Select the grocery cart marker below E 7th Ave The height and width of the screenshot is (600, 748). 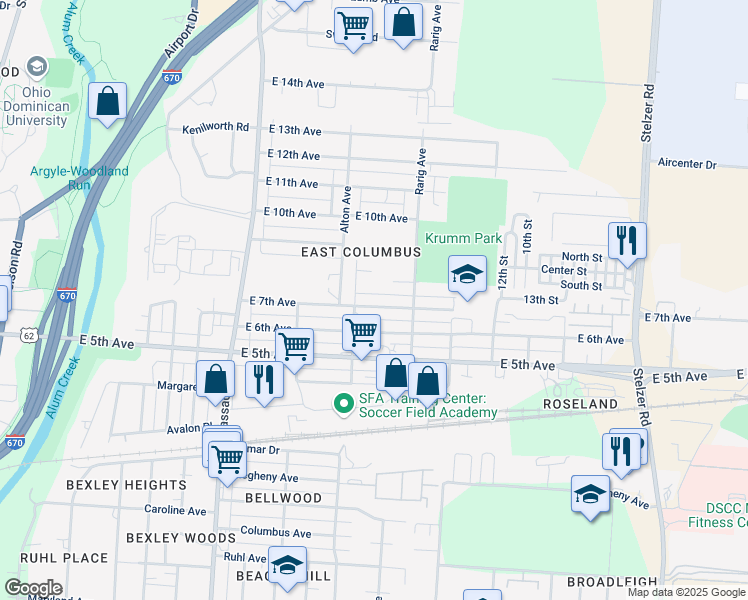click(x=361, y=333)
